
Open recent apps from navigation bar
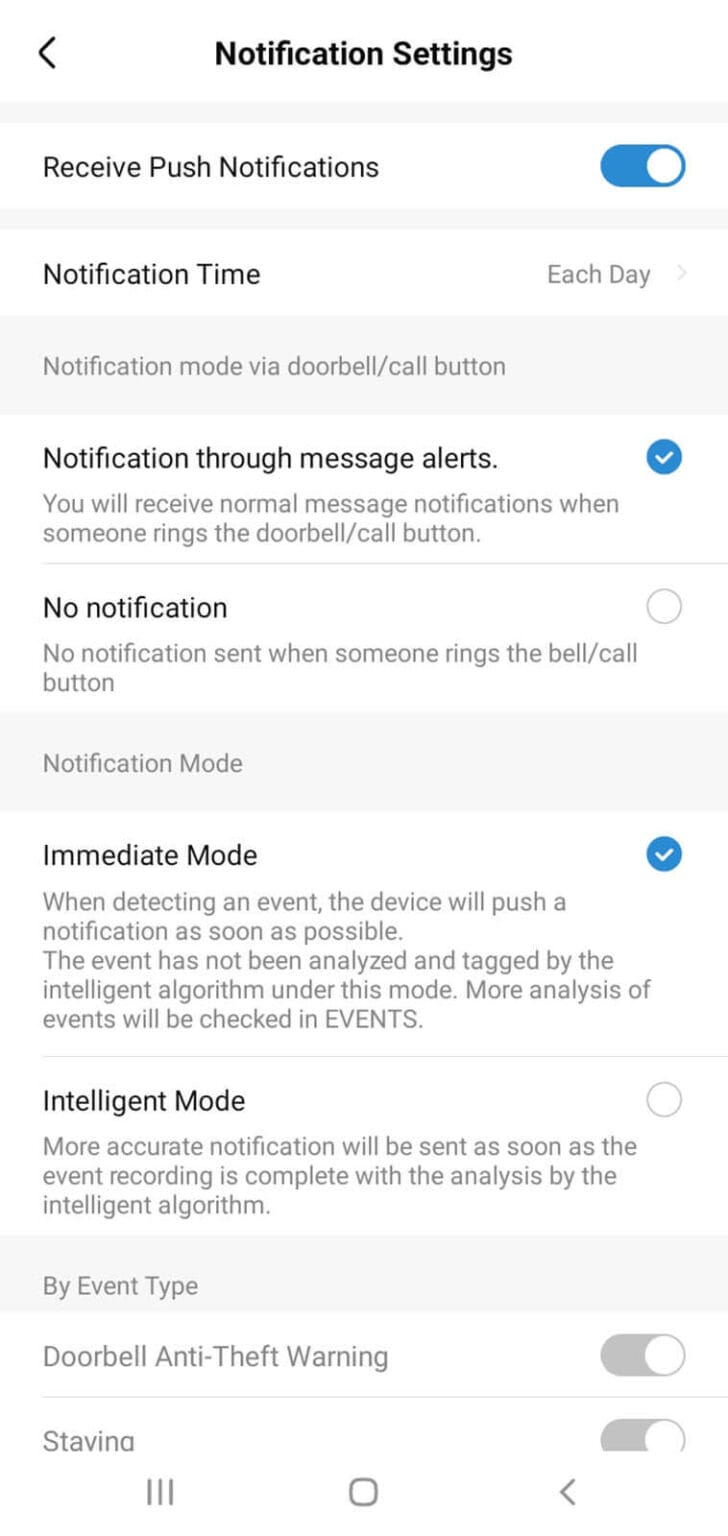(x=160, y=1492)
